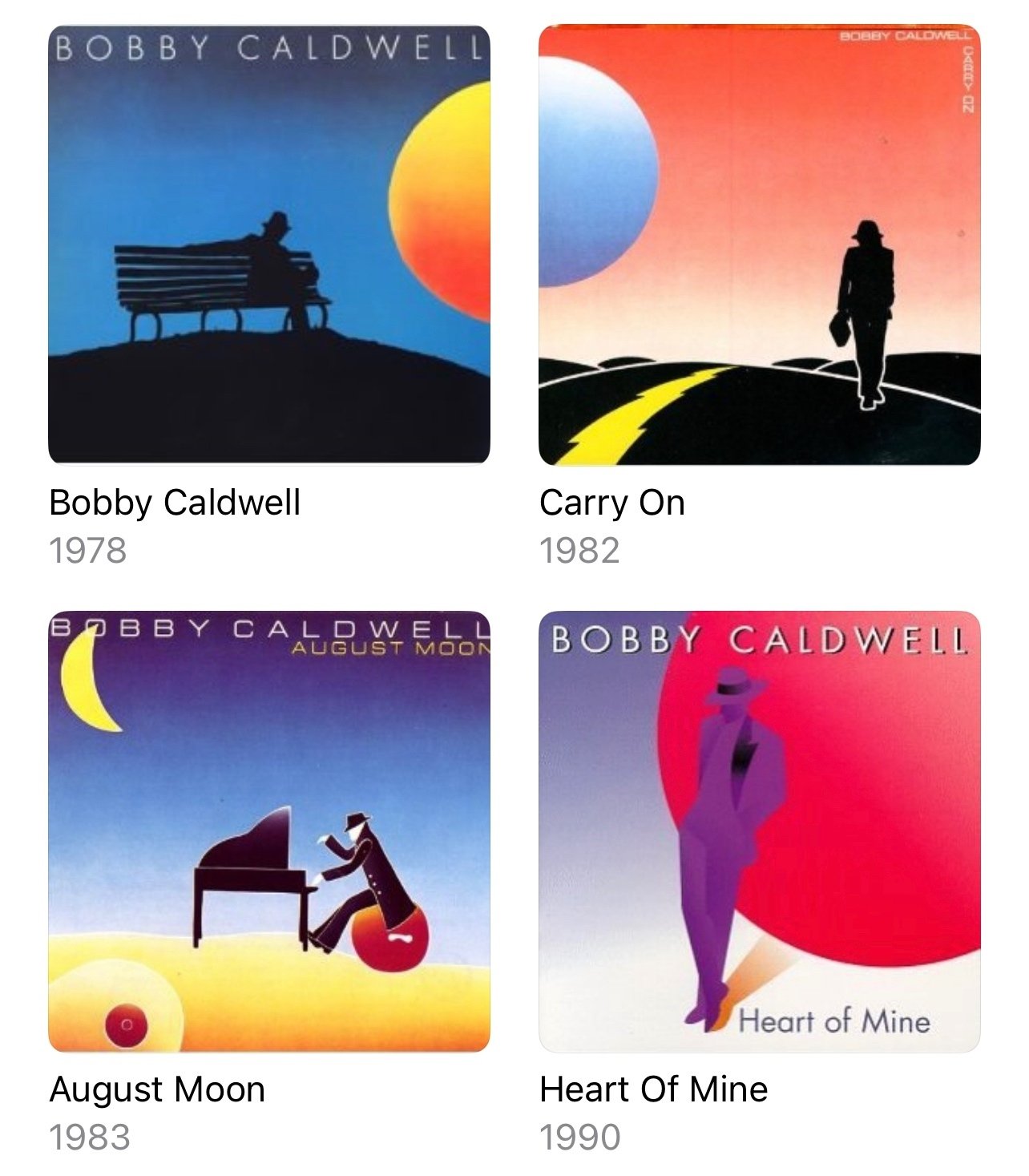Open the Bobby Caldwell 1978 album
Image resolution: width=1029 pixels, height=1176 pixels.
[268, 244]
